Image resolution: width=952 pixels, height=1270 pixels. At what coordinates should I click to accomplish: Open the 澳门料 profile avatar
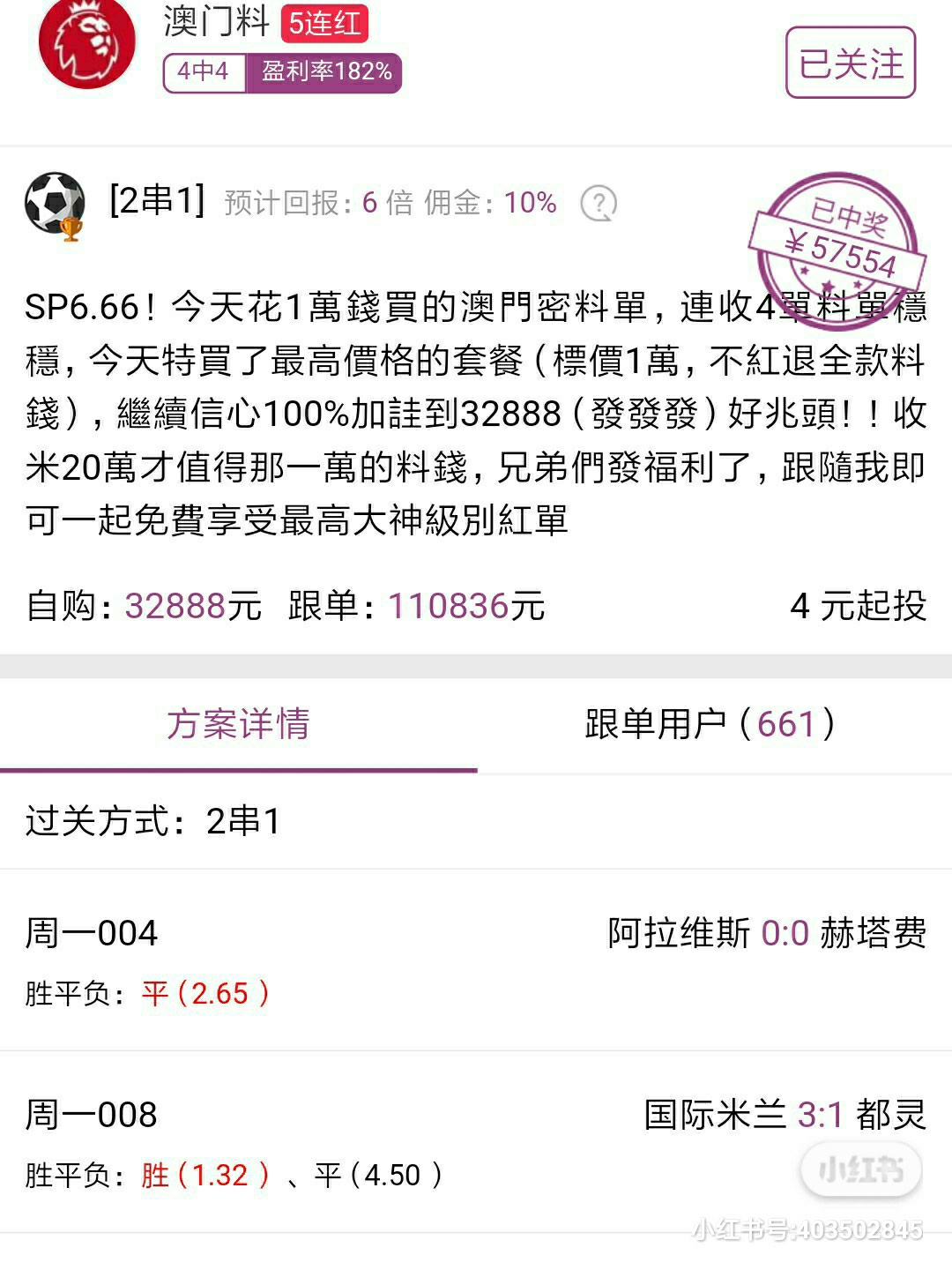click(86, 42)
